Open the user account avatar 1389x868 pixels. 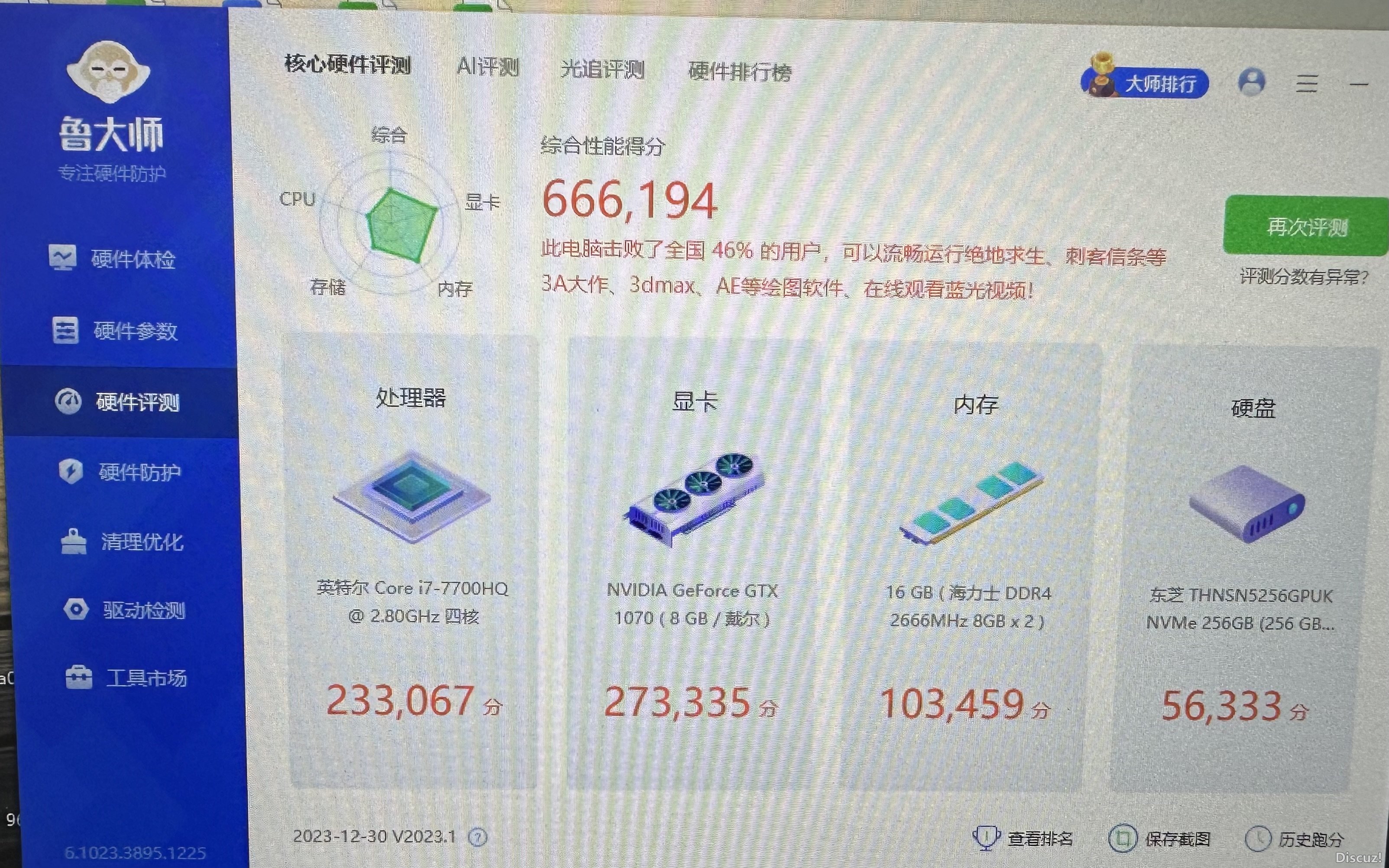click(x=1251, y=82)
